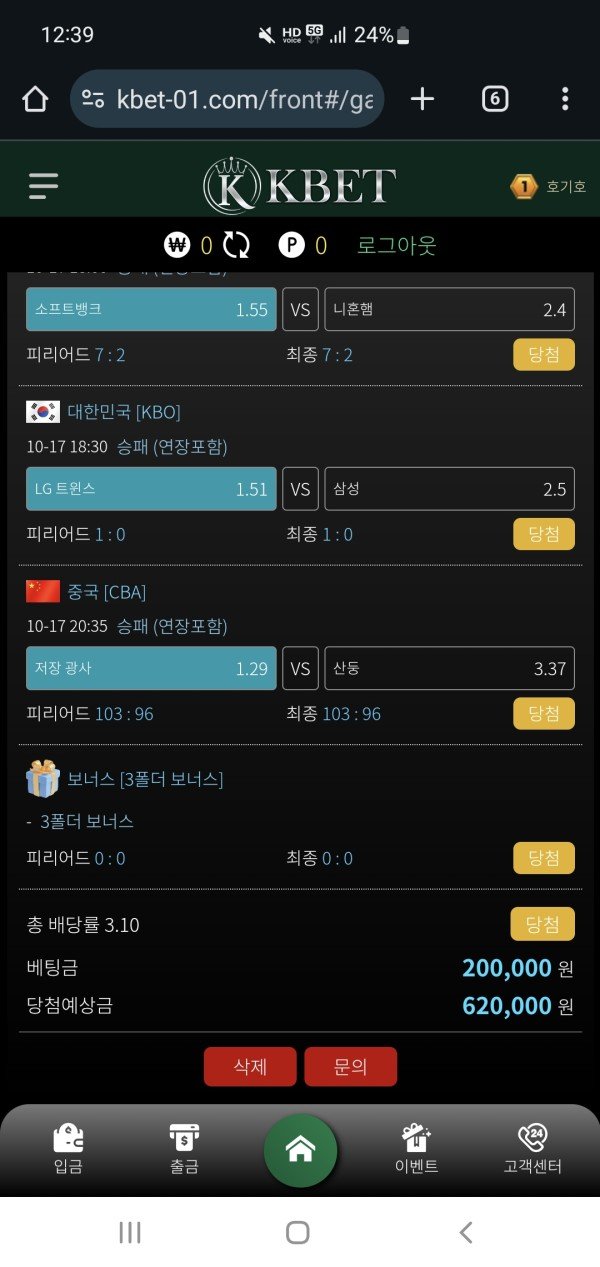
Task: Go to 입금 deposit page
Action: (68, 1150)
